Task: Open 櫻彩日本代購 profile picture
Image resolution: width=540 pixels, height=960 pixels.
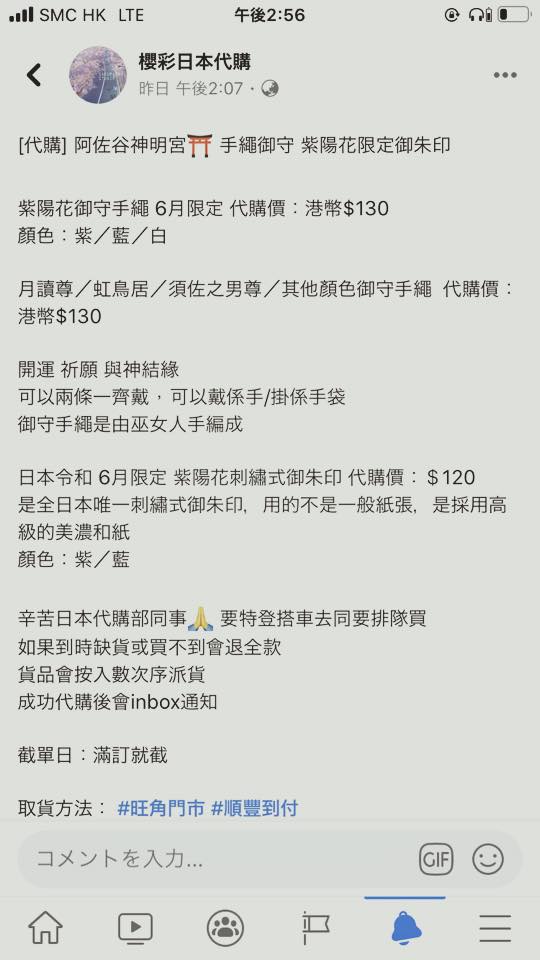Action: click(98, 75)
